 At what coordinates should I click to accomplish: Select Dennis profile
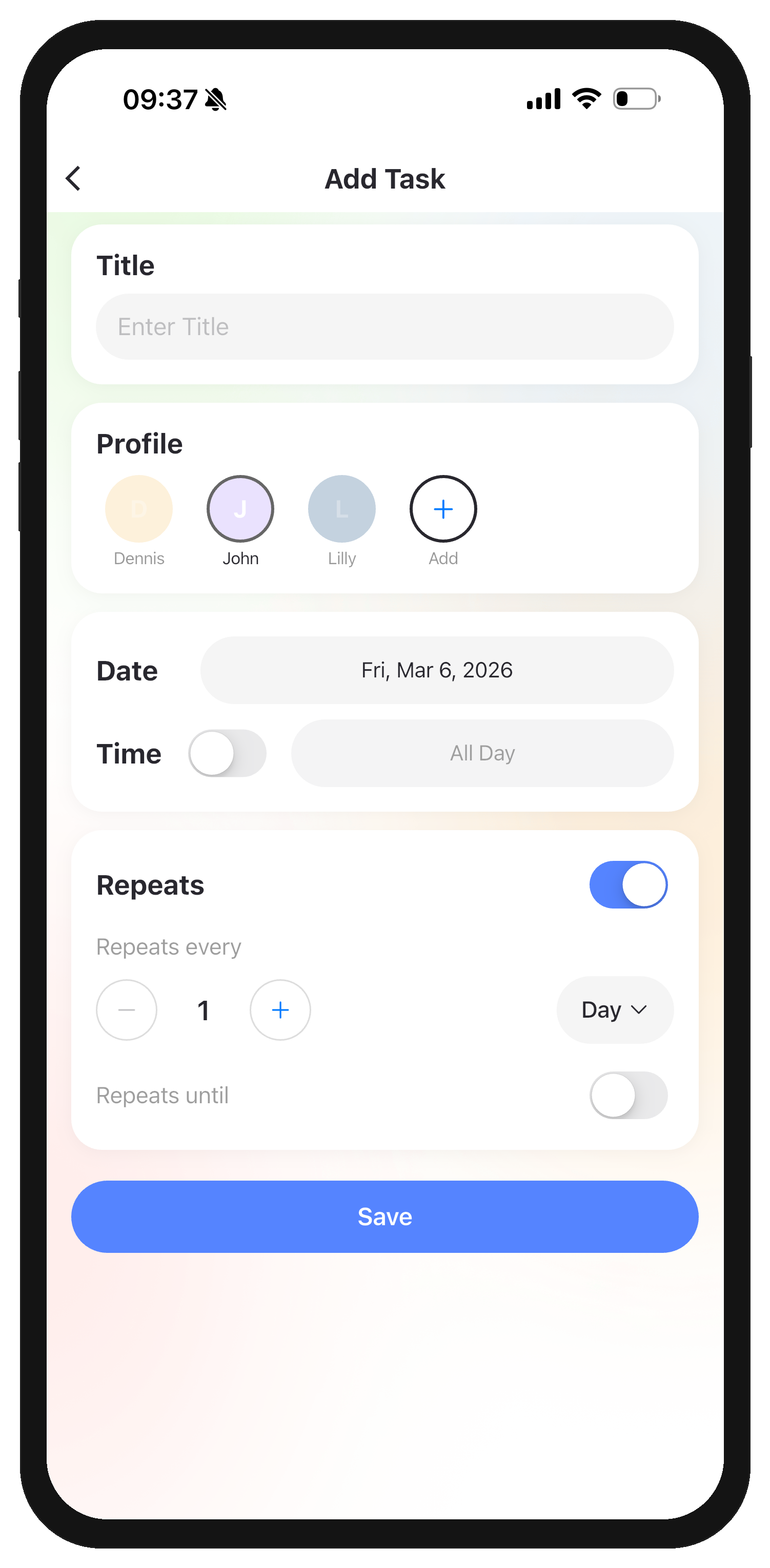click(x=139, y=509)
